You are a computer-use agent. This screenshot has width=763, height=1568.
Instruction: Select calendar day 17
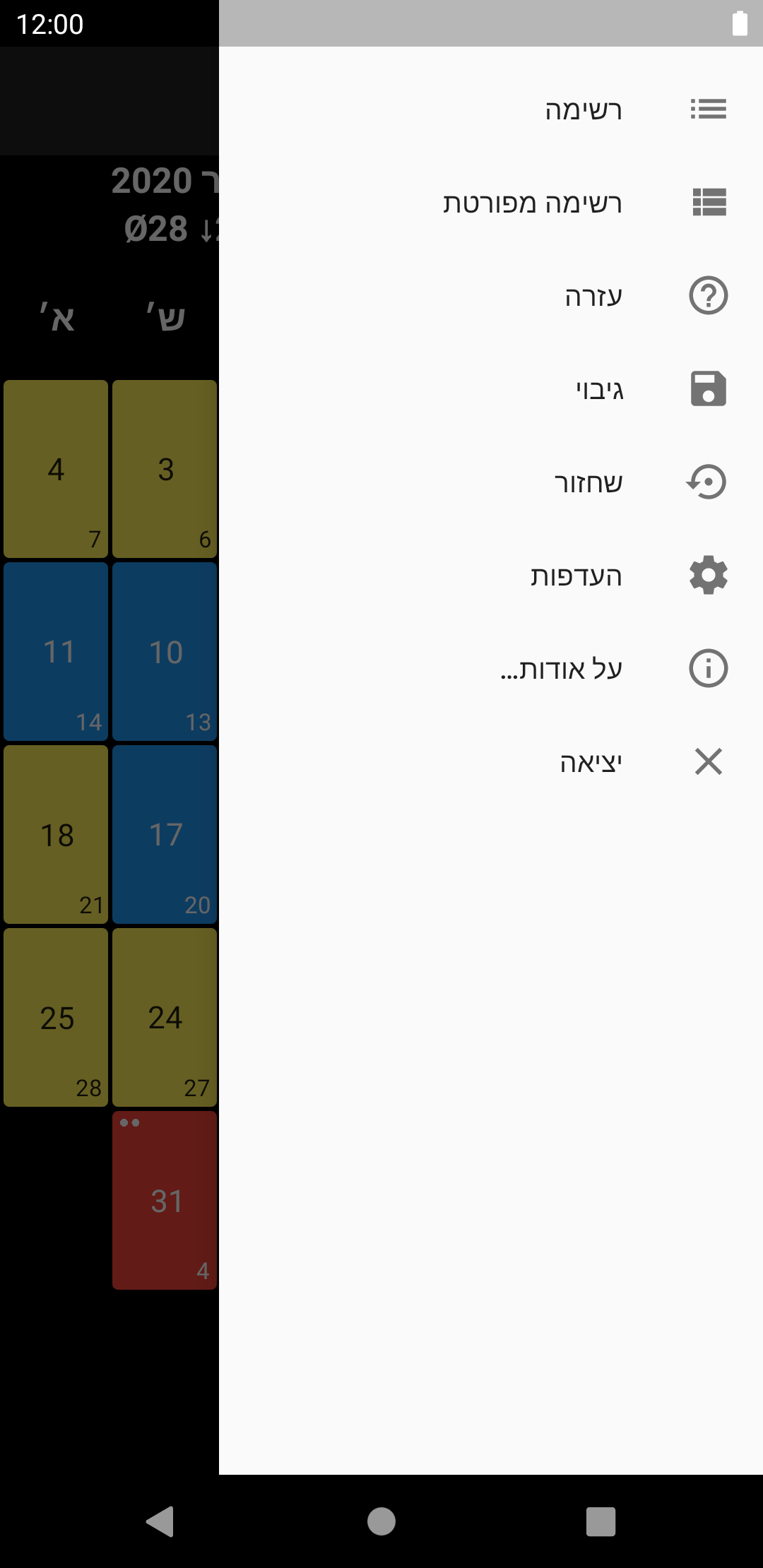coord(165,834)
